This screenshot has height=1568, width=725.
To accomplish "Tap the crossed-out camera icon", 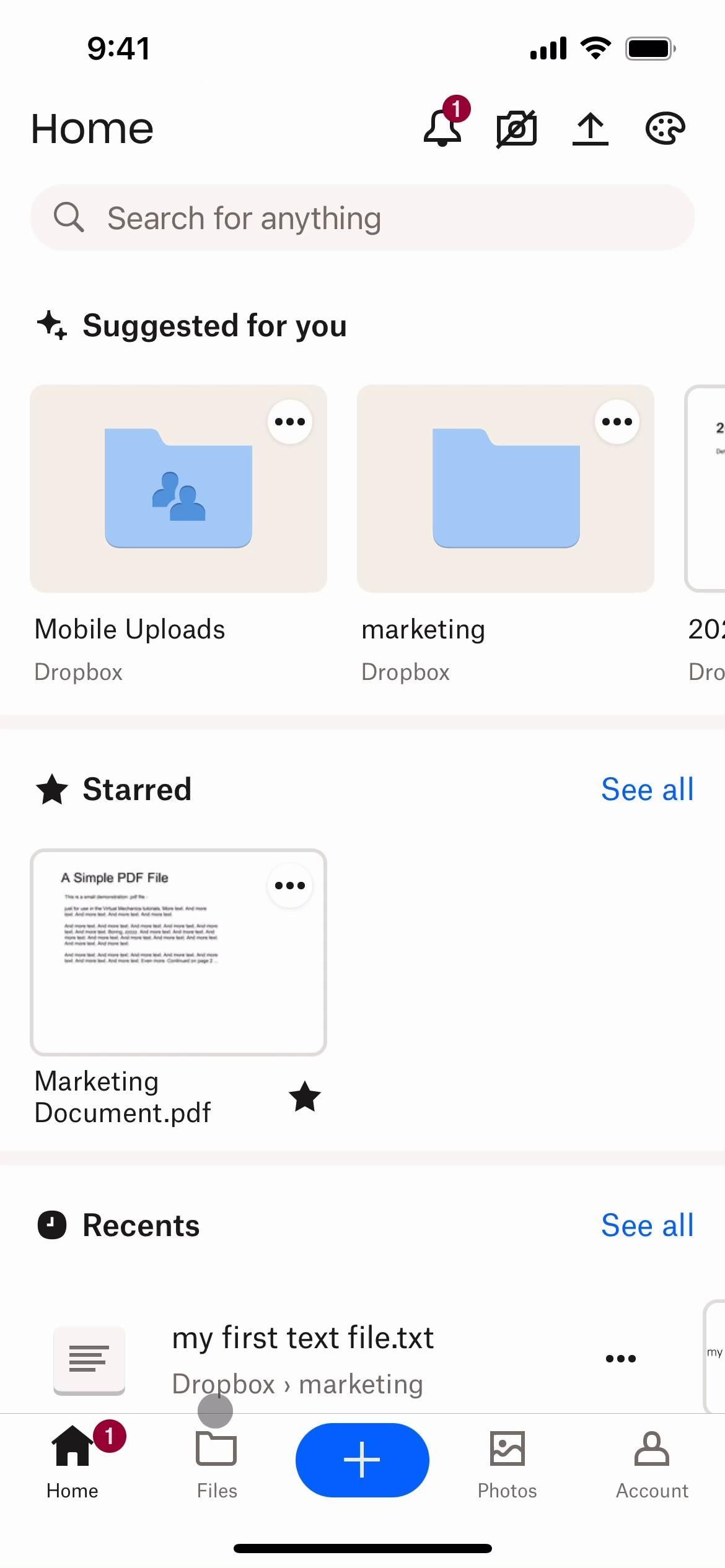I will 516,129.
